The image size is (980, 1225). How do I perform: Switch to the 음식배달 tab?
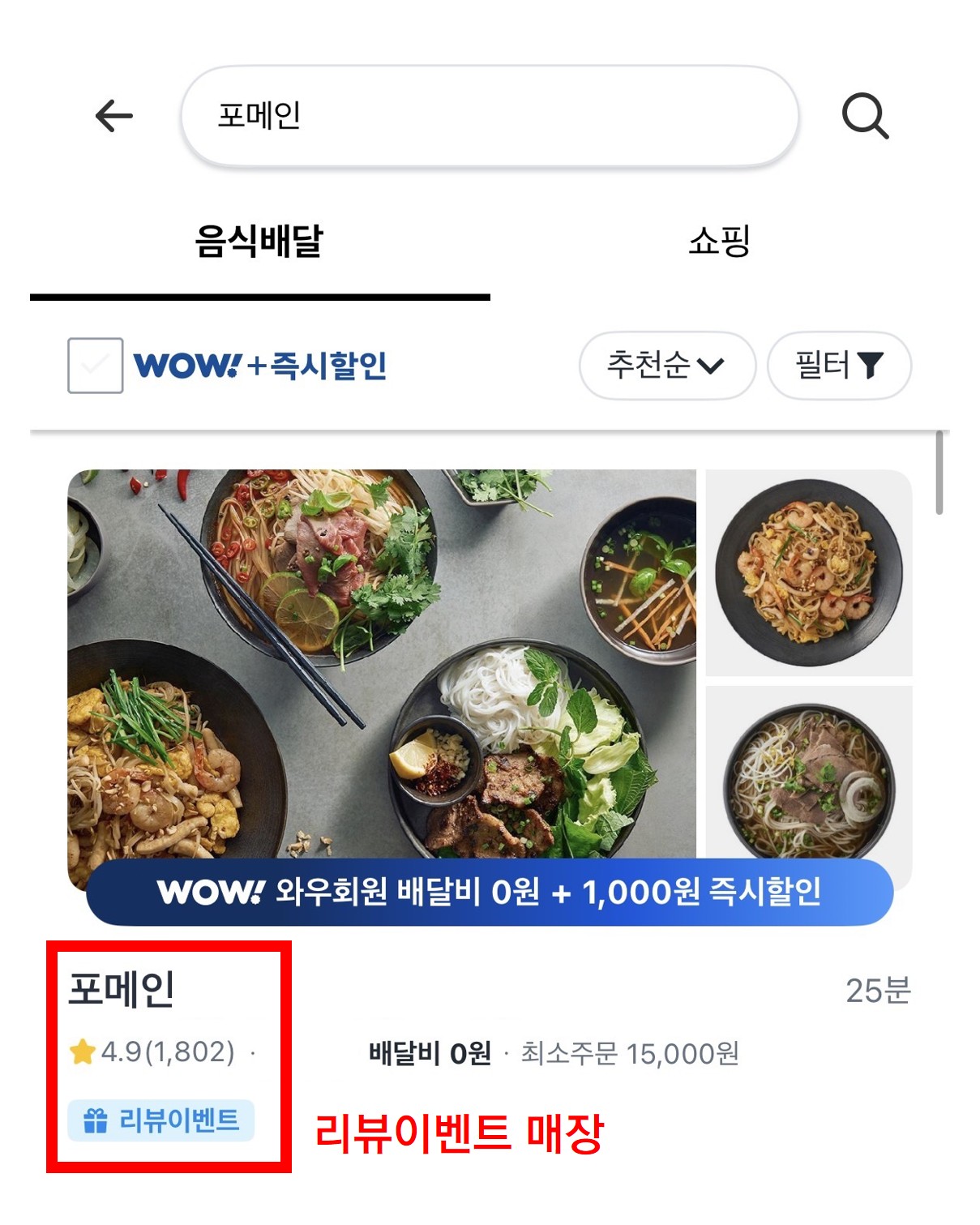(x=259, y=242)
